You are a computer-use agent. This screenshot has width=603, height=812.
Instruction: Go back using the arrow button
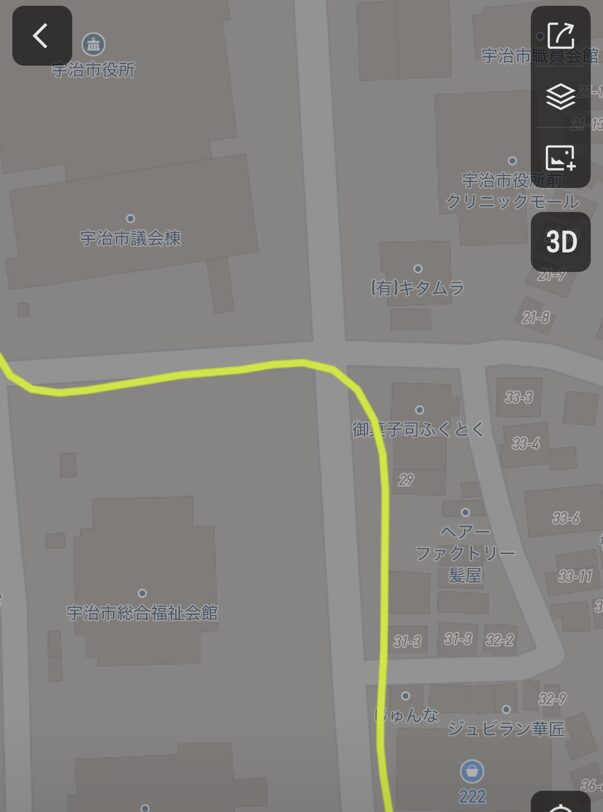41,36
